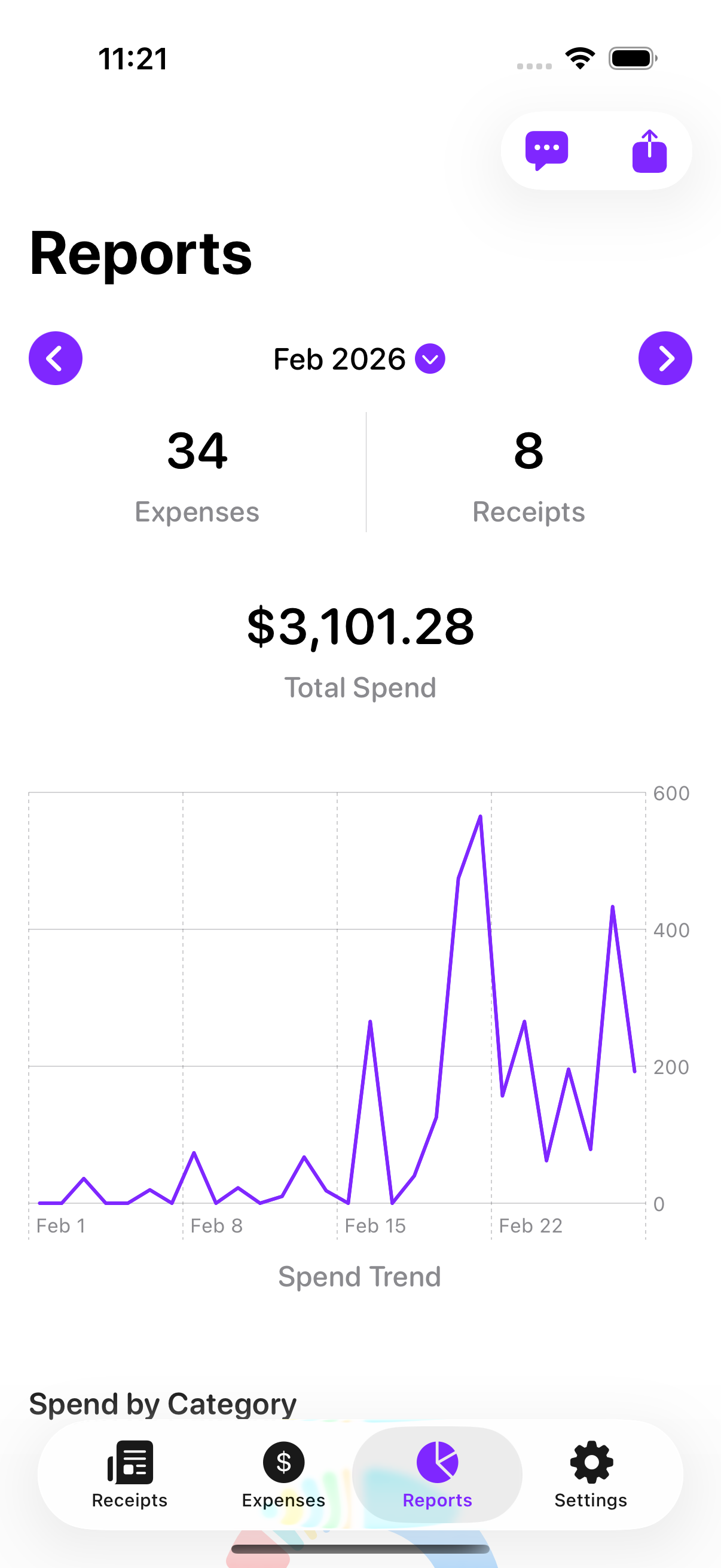
Task: Switch to the Expenses tab
Action: pyautogui.click(x=283, y=1479)
